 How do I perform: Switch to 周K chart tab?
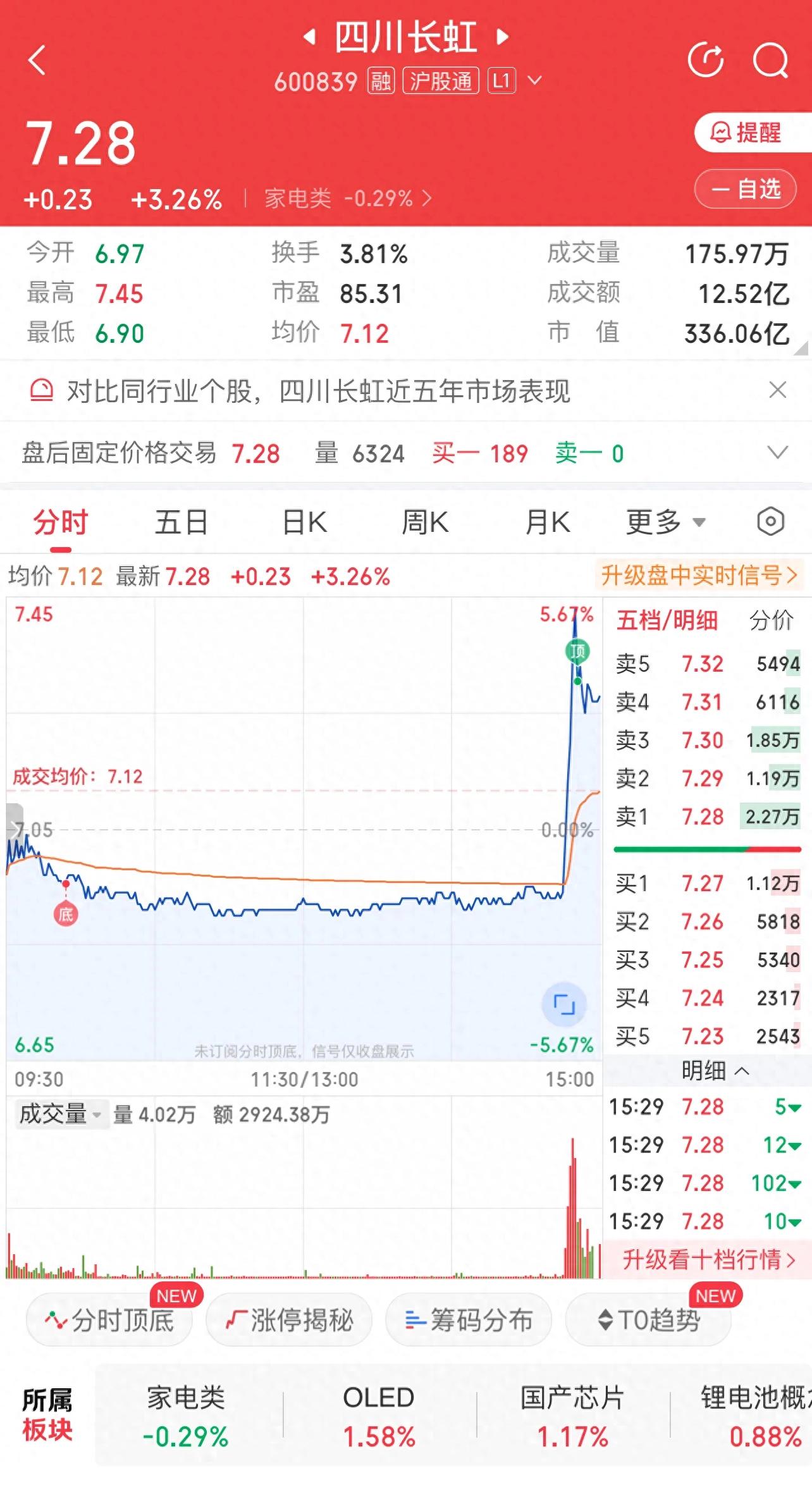[x=425, y=522]
